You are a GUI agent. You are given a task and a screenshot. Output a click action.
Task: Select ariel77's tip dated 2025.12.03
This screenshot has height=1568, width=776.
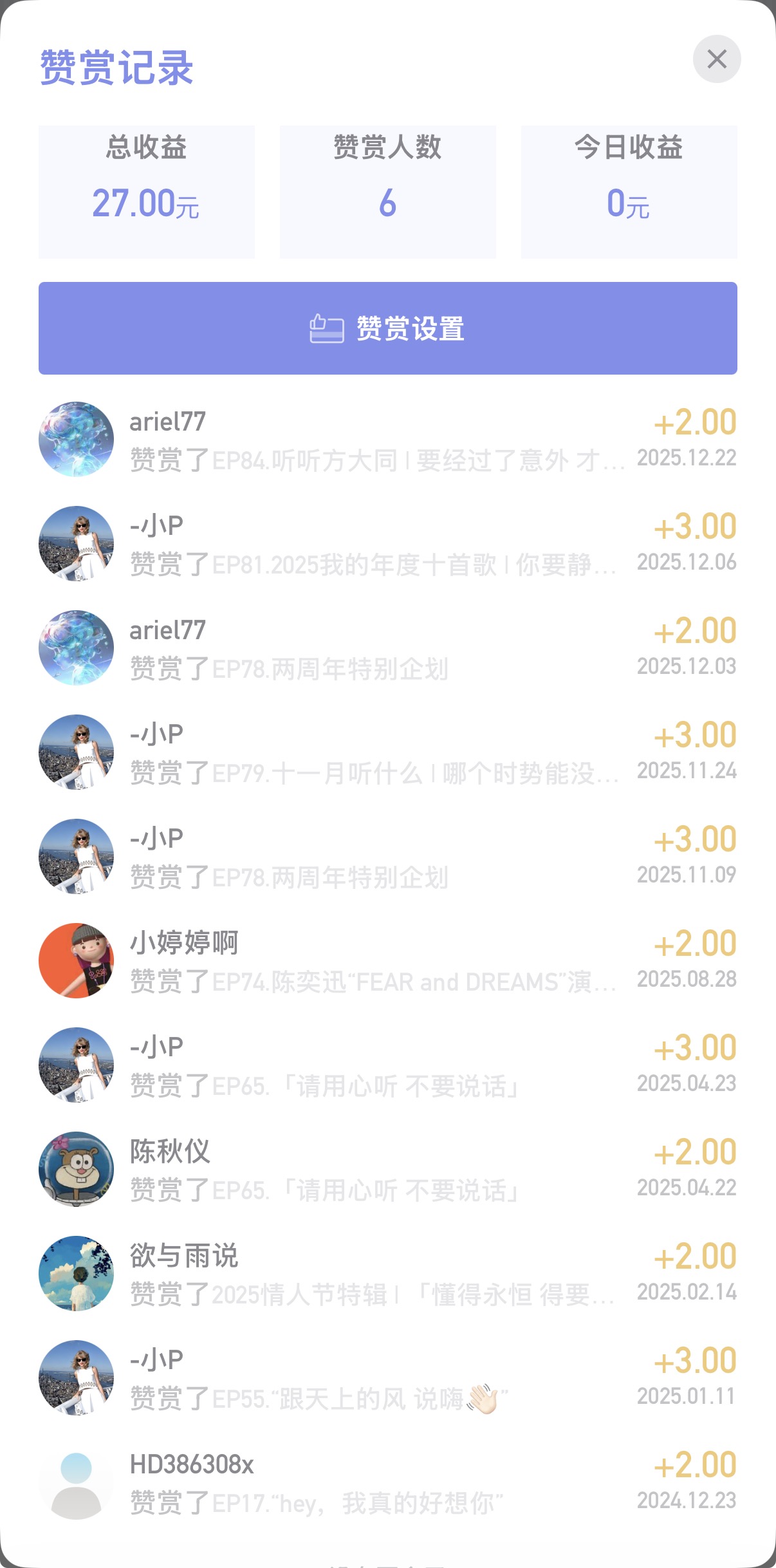tap(387, 649)
